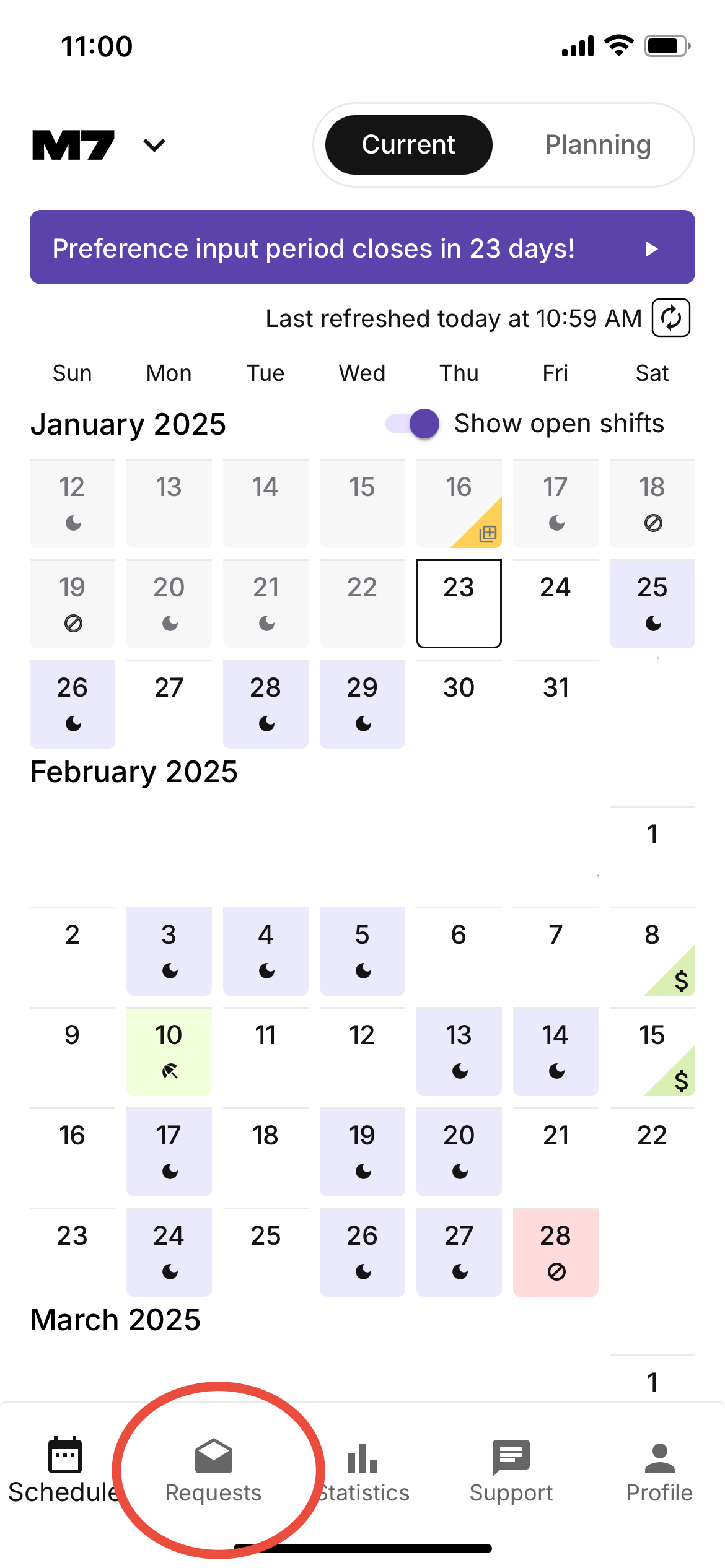725x1568 pixels.
Task: Switch to the Planning view
Action: (597, 145)
